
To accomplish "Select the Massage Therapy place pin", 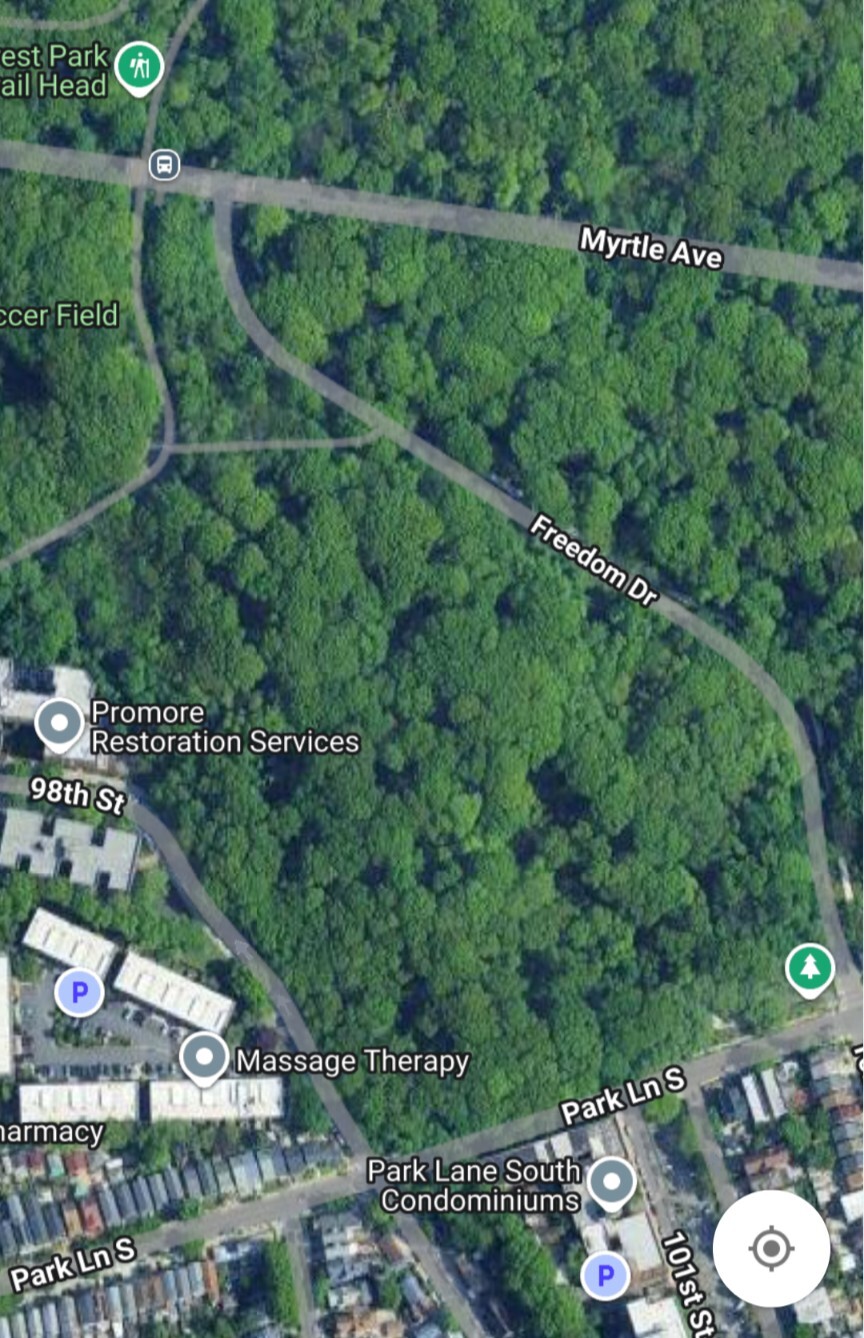I will tap(204, 1057).
